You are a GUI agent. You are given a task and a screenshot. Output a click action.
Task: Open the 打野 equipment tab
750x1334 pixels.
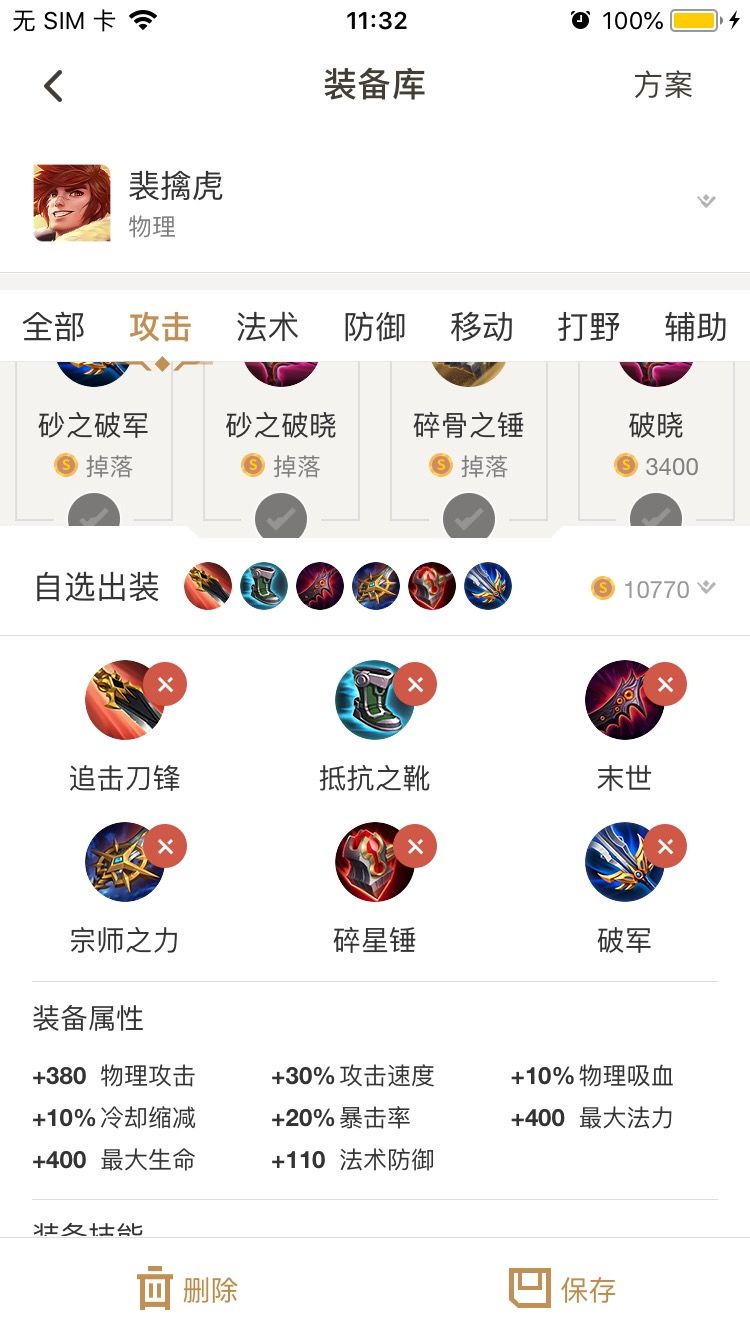[x=588, y=327]
